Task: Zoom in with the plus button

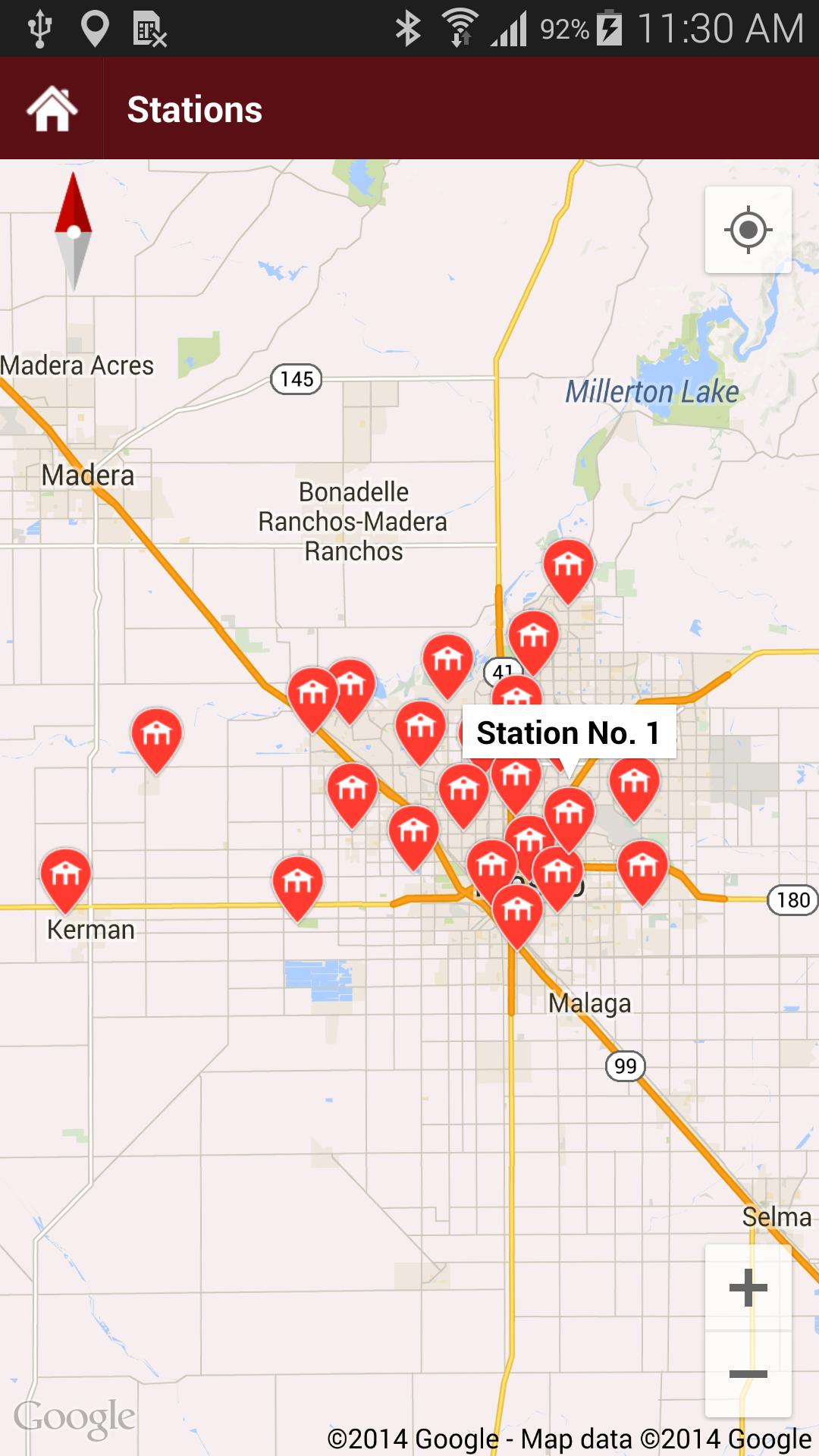Action: coord(748,1287)
